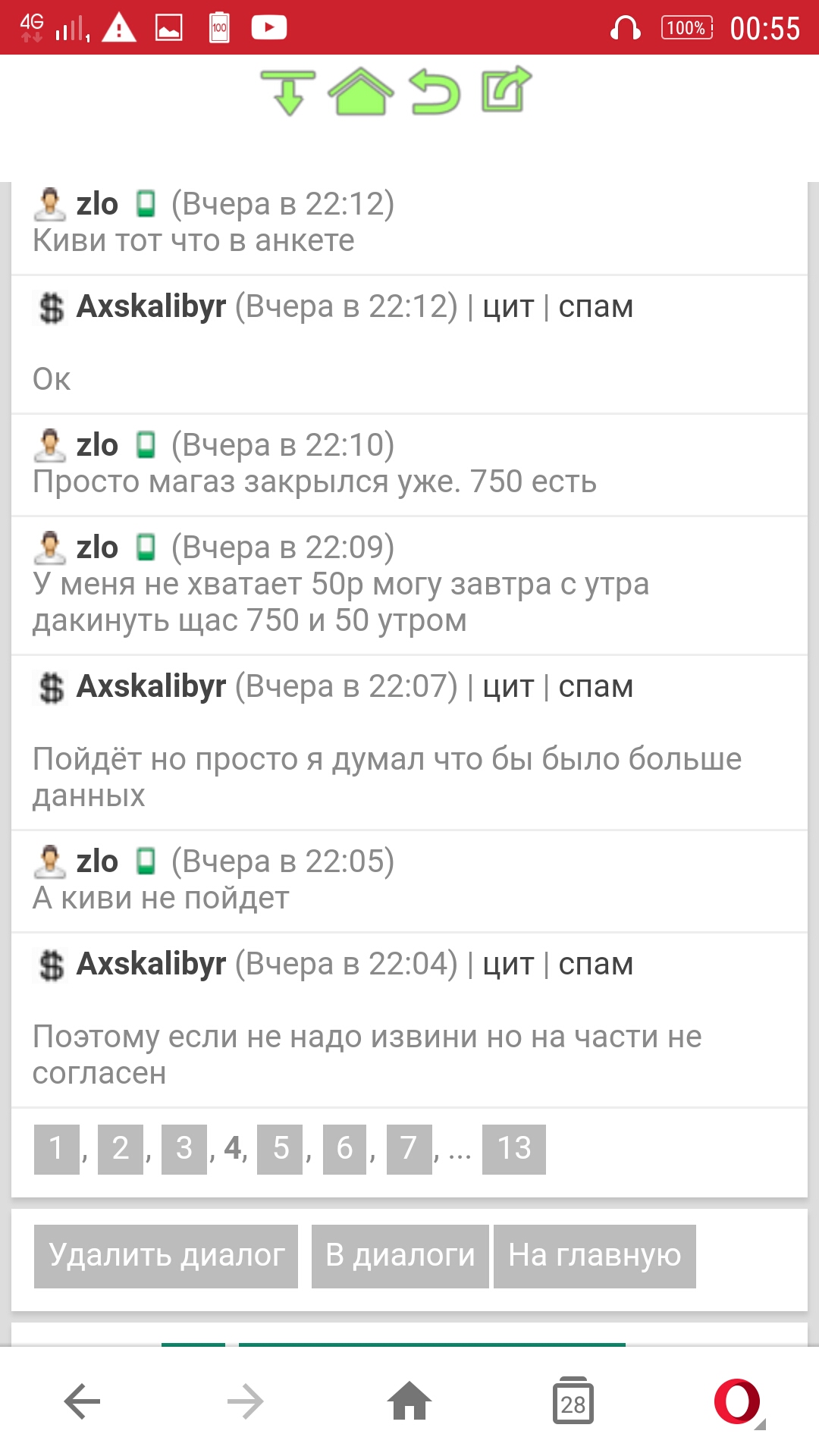The height and width of the screenshot is (1456, 819).
Task: Open the Opera browser menu
Action: point(737,1402)
